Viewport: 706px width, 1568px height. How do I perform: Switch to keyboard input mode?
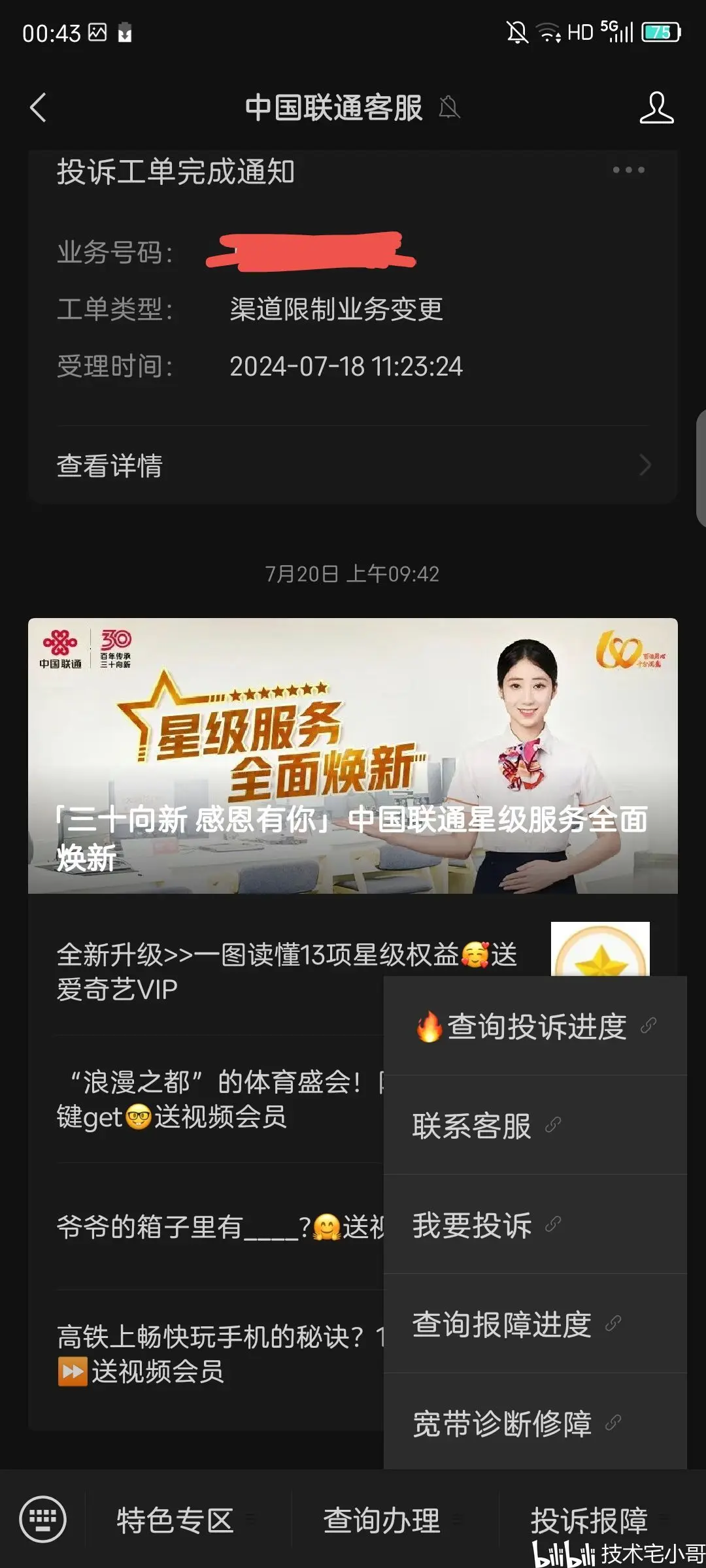coord(42,1519)
